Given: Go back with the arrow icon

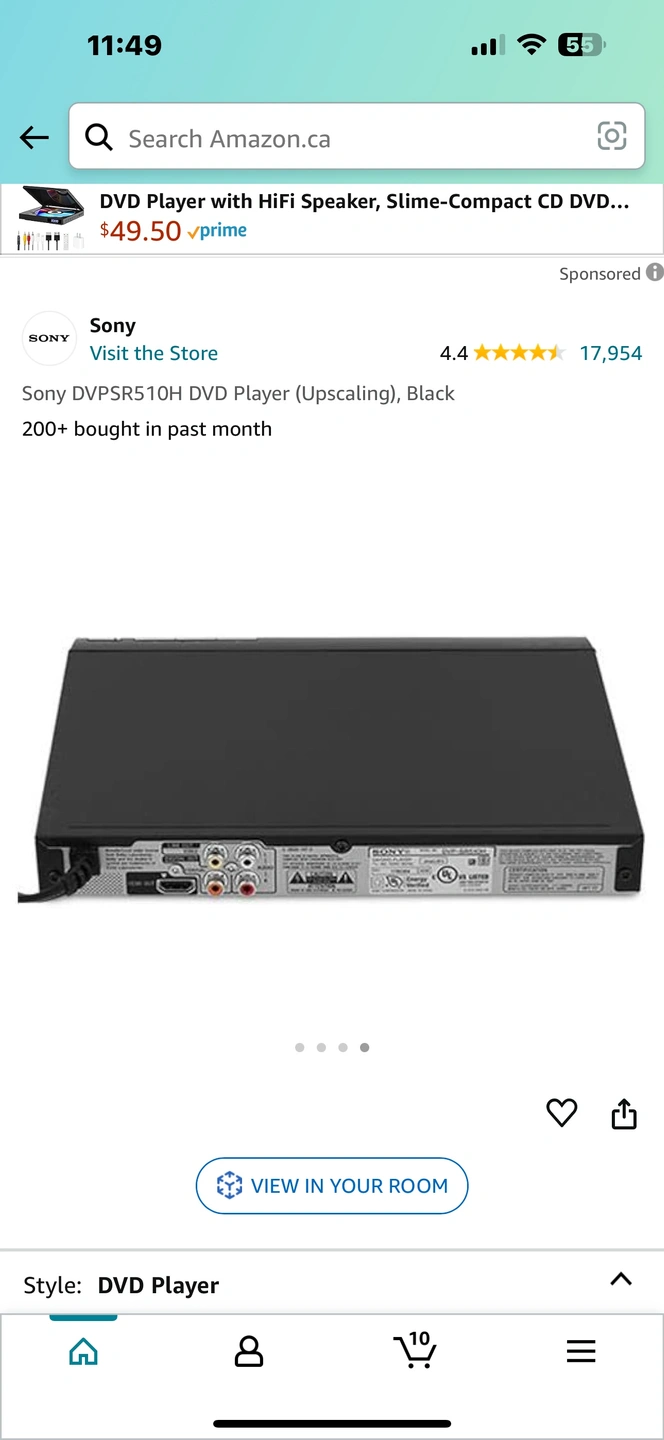Looking at the screenshot, I should 34,138.
